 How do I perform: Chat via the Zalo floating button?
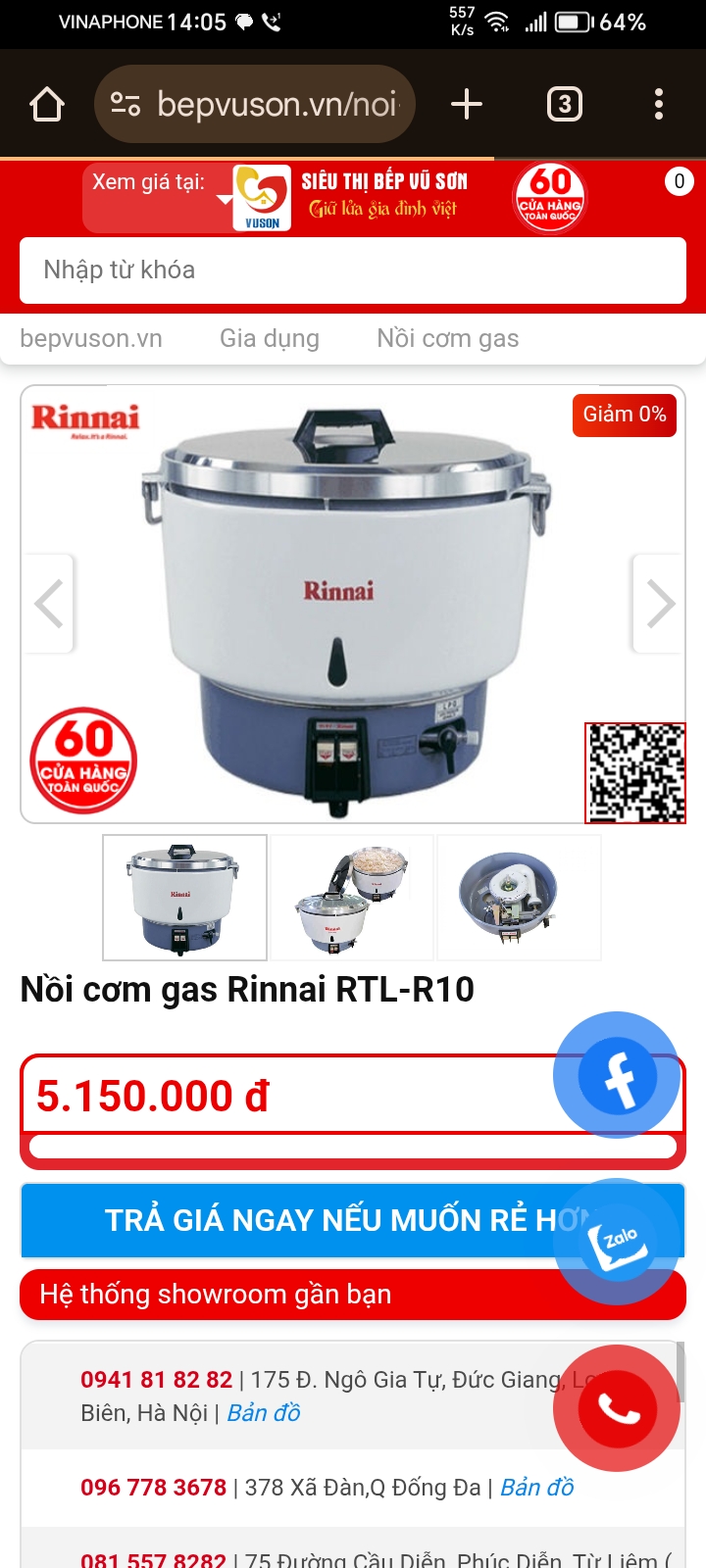617,1242
